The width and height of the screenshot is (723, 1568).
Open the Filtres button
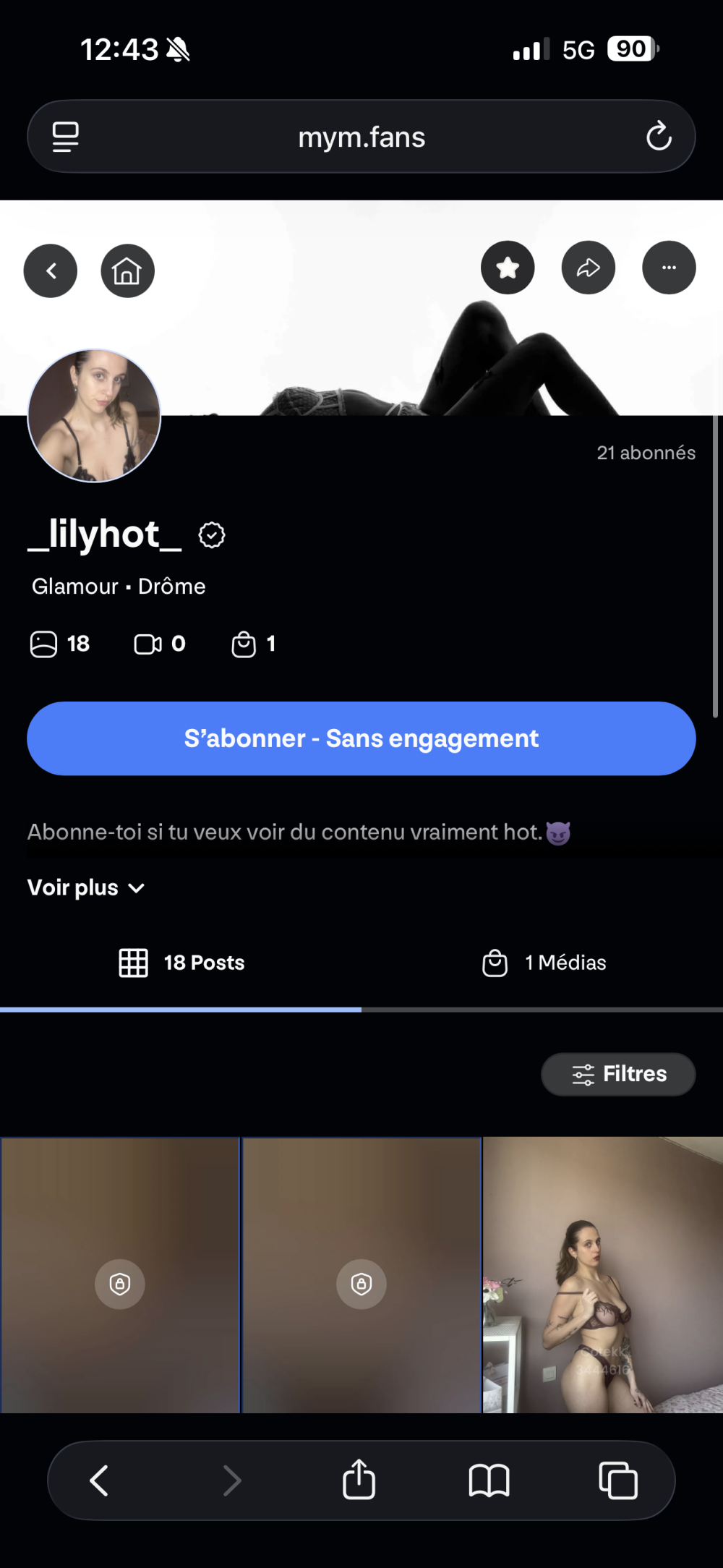click(x=618, y=1074)
